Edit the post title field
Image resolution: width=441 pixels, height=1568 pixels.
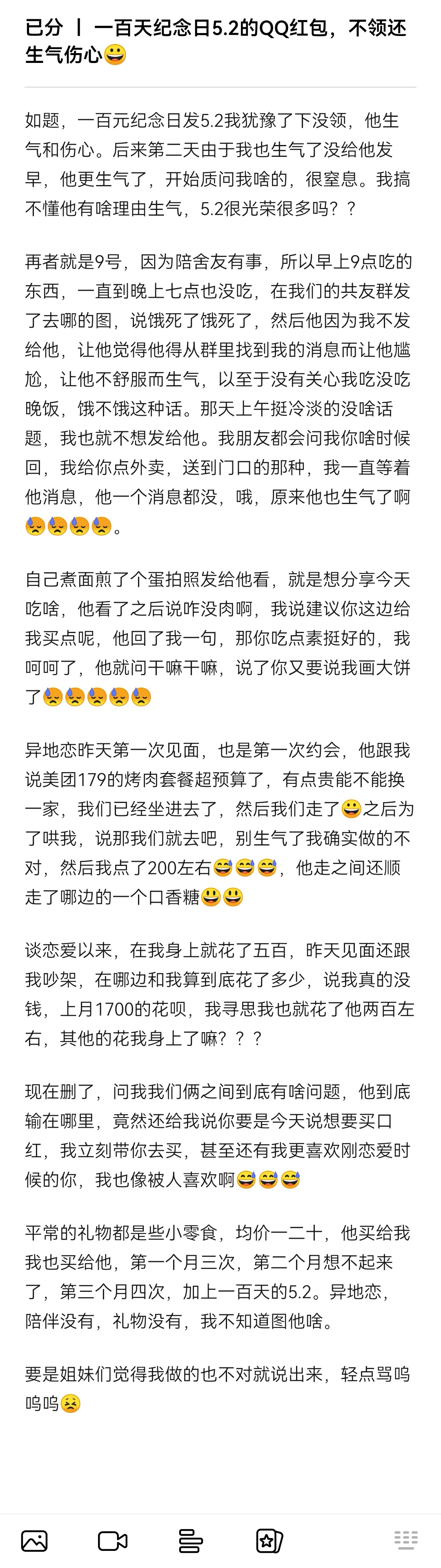pyautogui.click(x=216, y=41)
